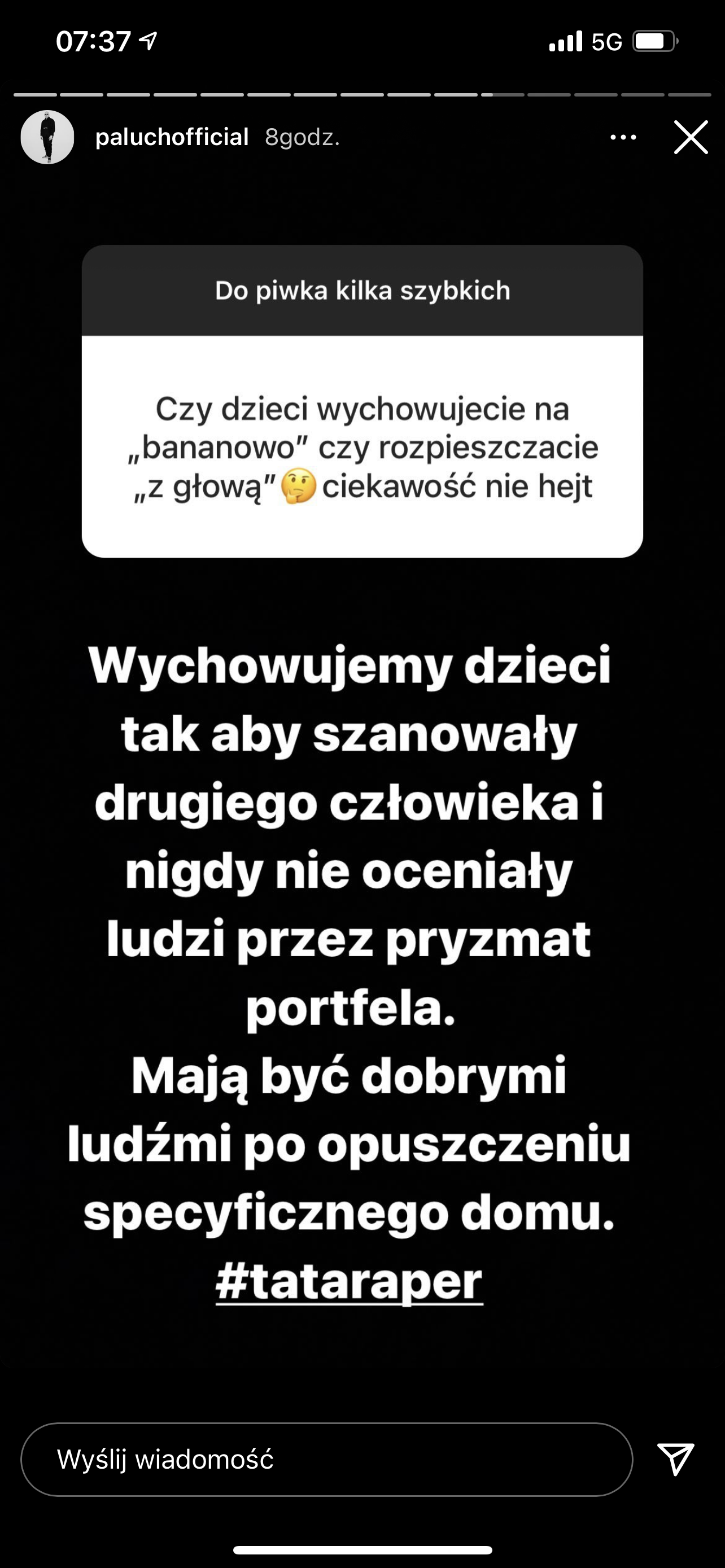The width and height of the screenshot is (725, 1568).
Task: Open the #tataraper hashtag
Action: [x=350, y=1281]
